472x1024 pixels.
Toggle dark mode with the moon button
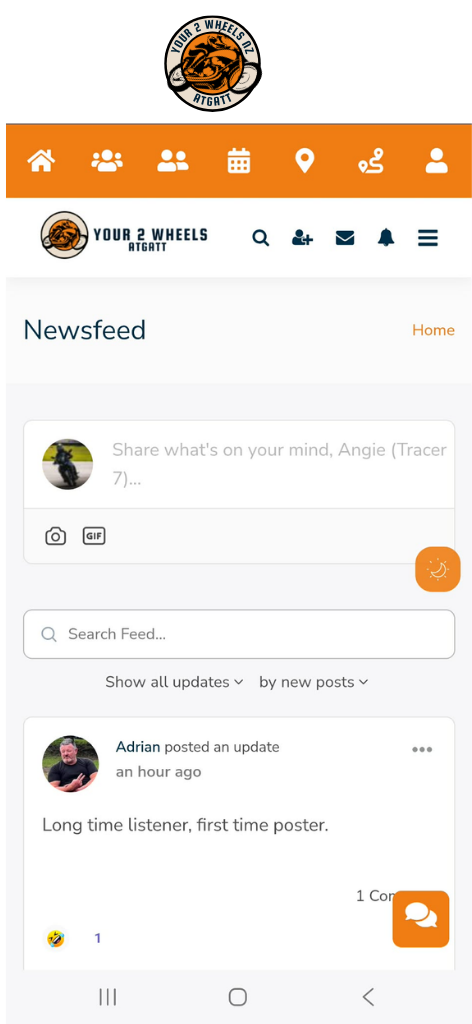(x=438, y=569)
